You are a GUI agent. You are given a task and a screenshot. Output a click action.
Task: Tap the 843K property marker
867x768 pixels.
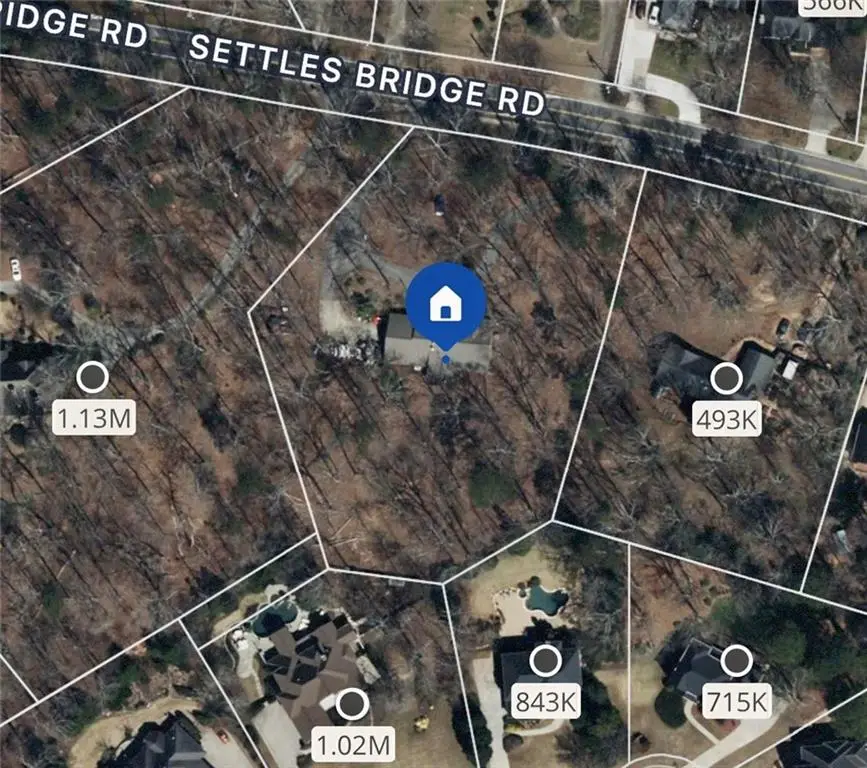click(546, 660)
